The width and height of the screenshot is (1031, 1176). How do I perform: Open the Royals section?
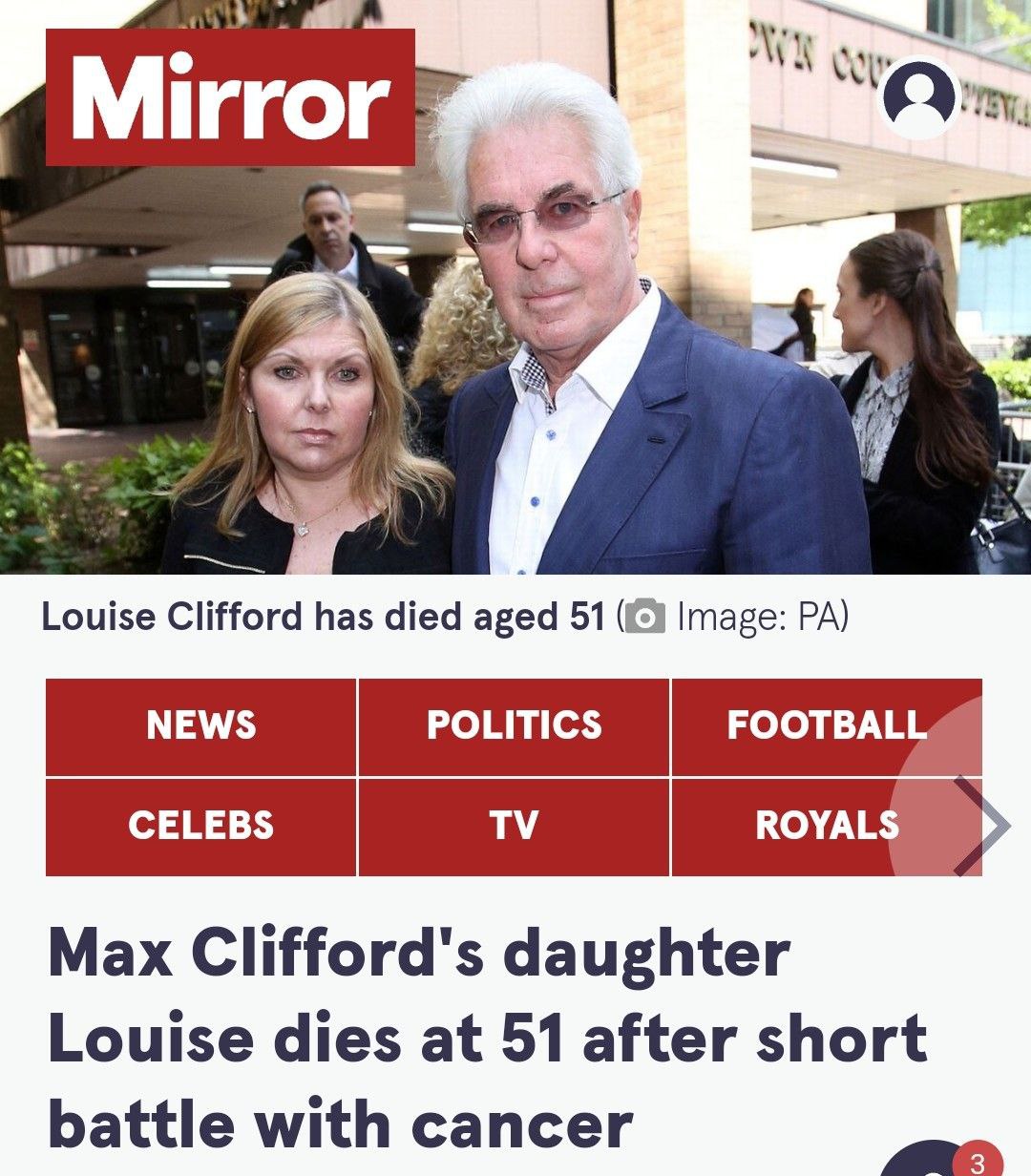point(826,826)
